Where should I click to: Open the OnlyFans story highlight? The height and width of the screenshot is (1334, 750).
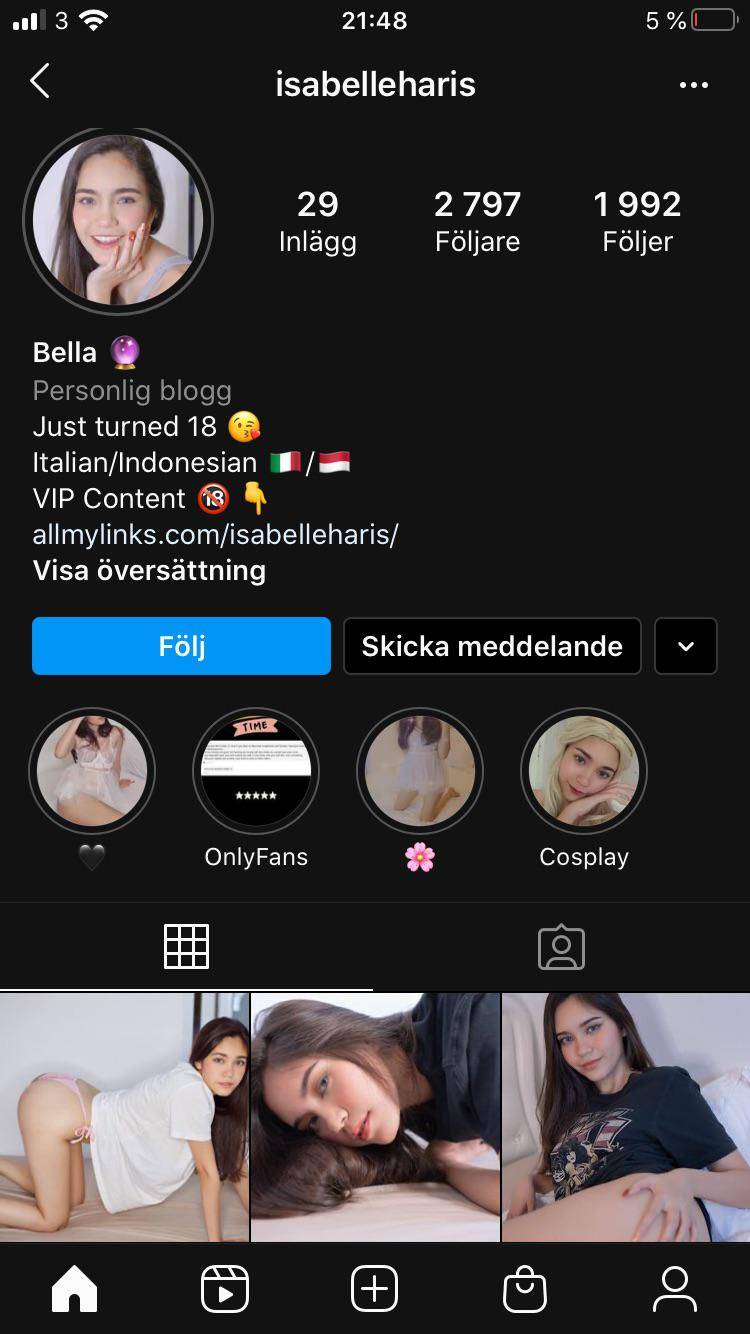(256, 771)
